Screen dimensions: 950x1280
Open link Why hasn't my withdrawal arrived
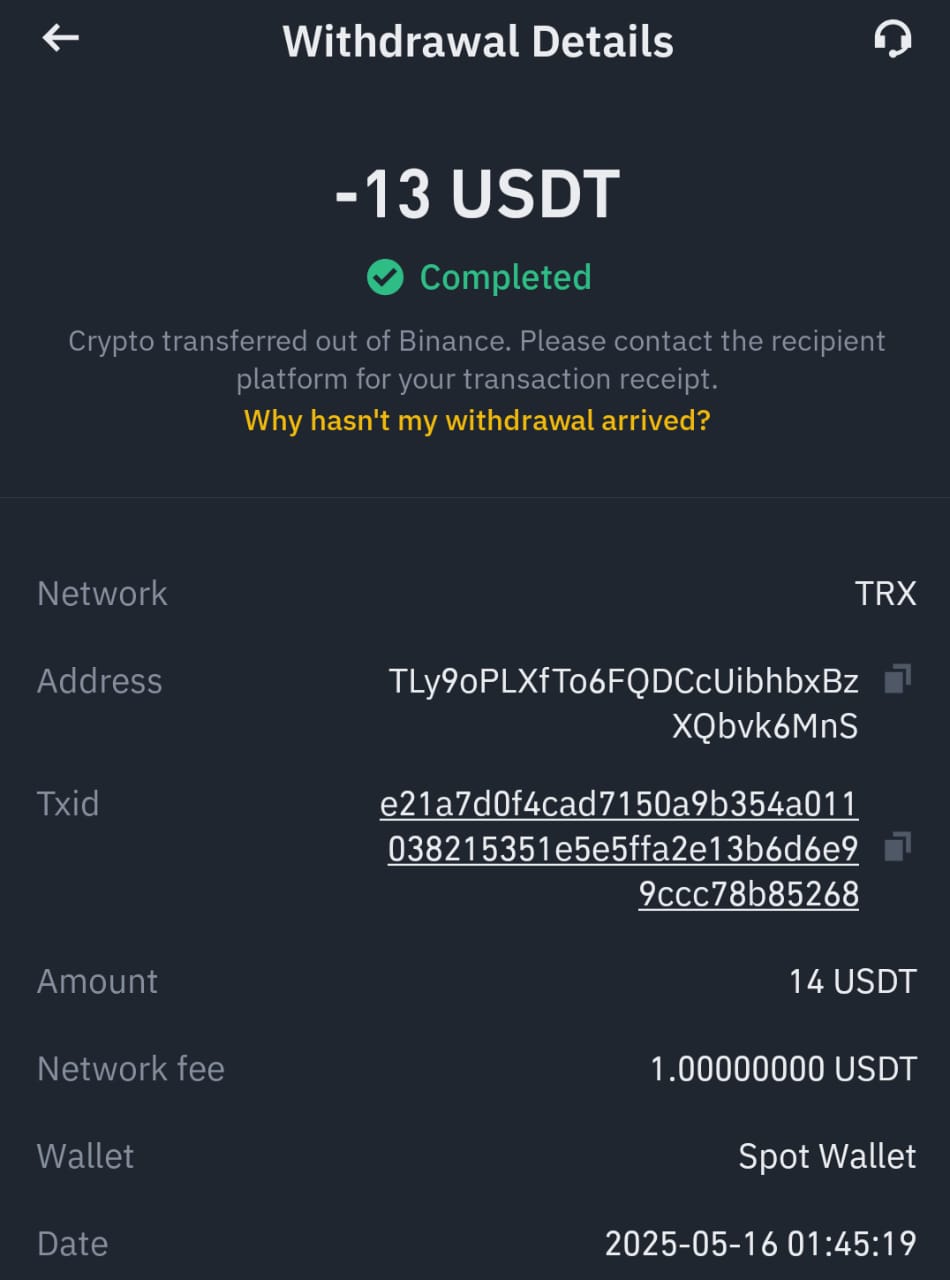[475, 420]
